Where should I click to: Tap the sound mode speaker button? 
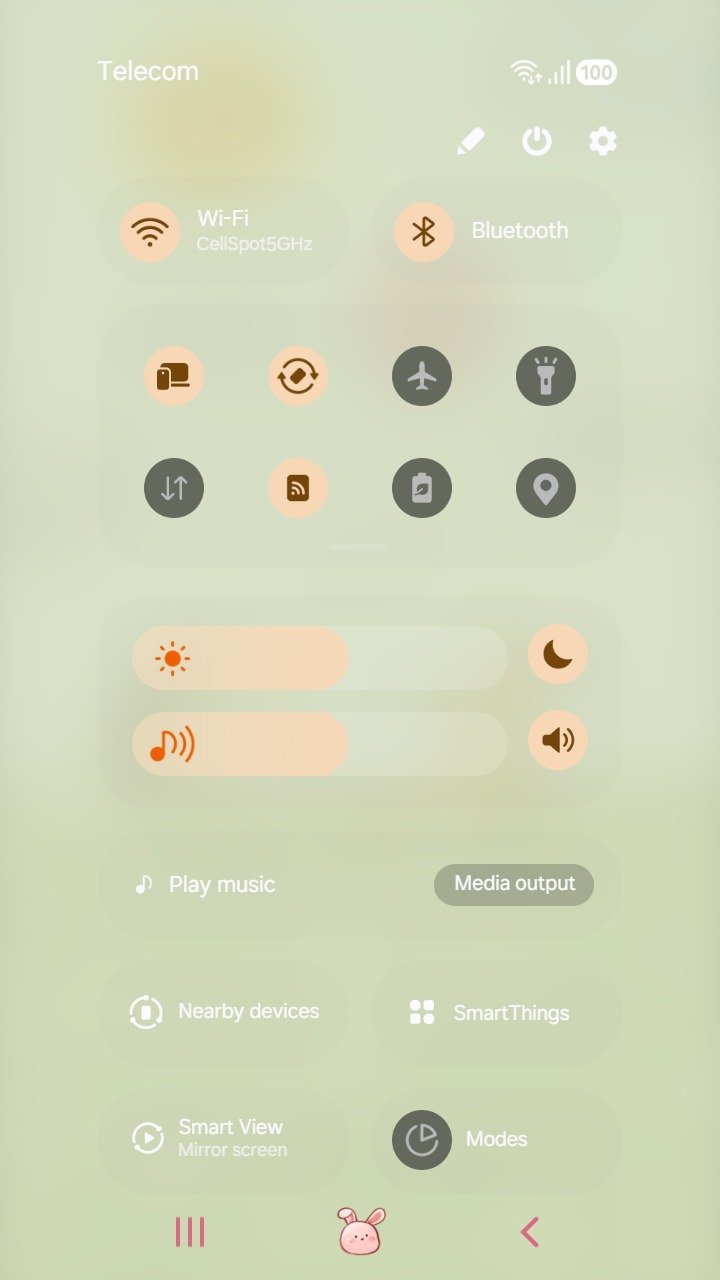pos(558,741)
